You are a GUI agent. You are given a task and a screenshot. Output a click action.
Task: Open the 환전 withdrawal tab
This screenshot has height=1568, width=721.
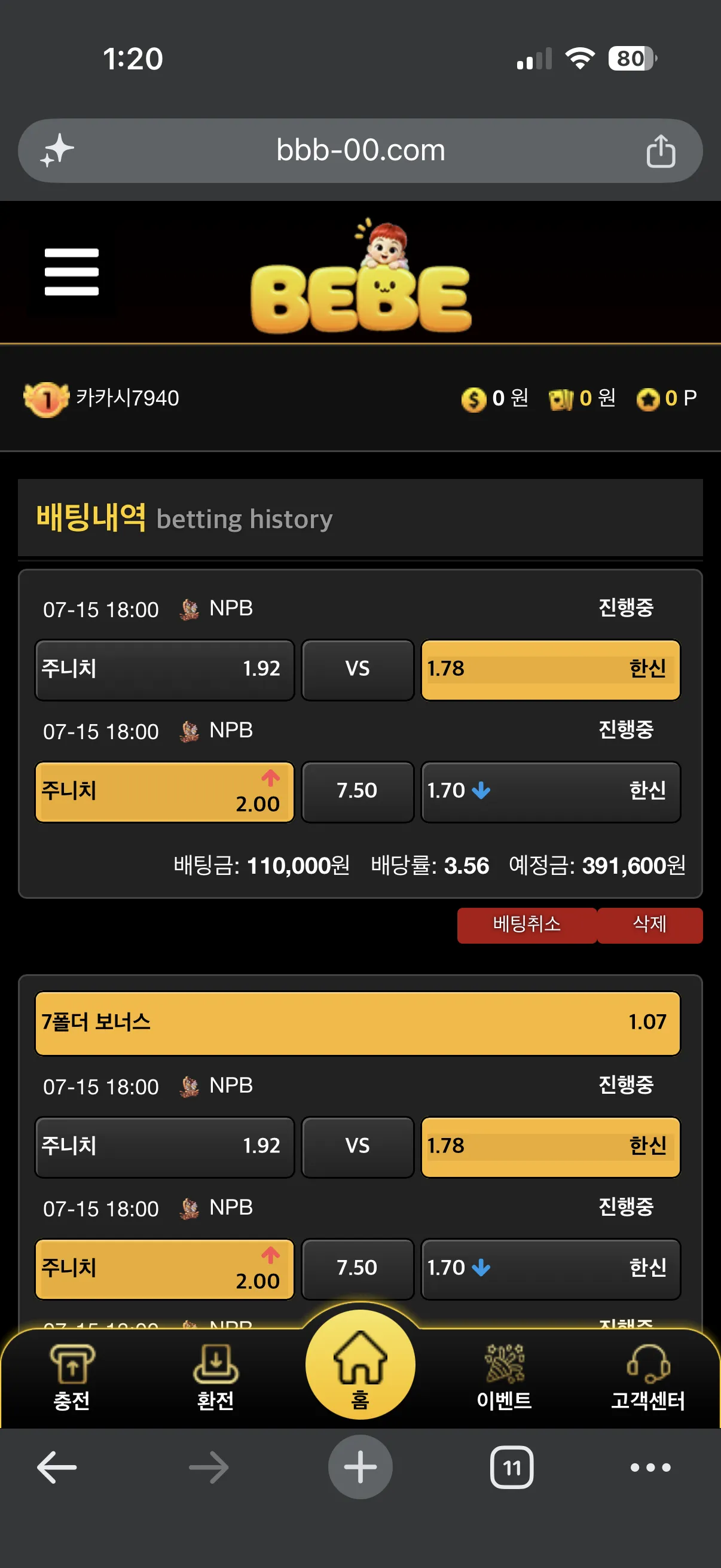coord(215,1378)
